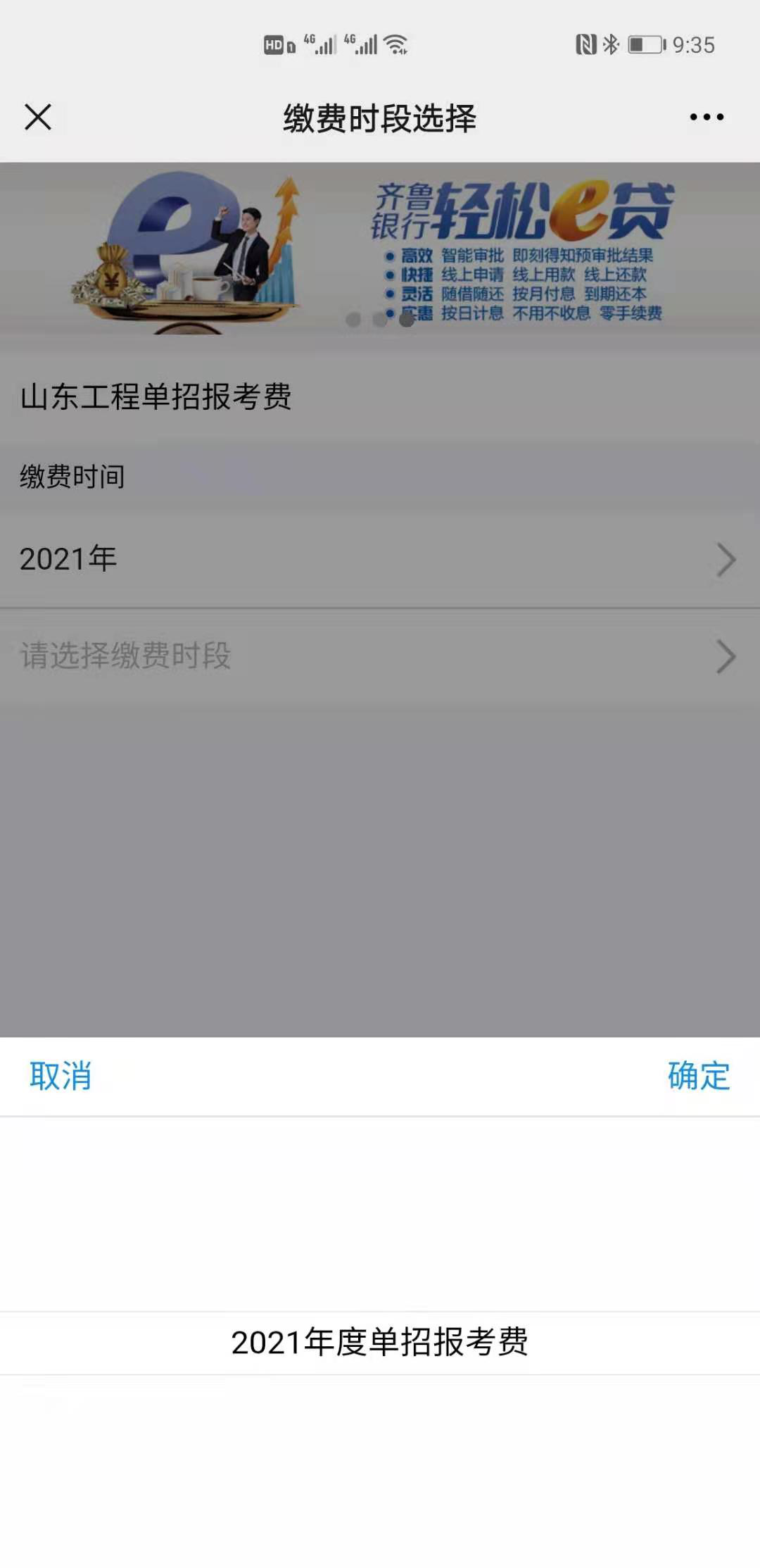Viewport: 760px width, 1568px height.
Task: Close the payment period selection page
Action: 38,117
